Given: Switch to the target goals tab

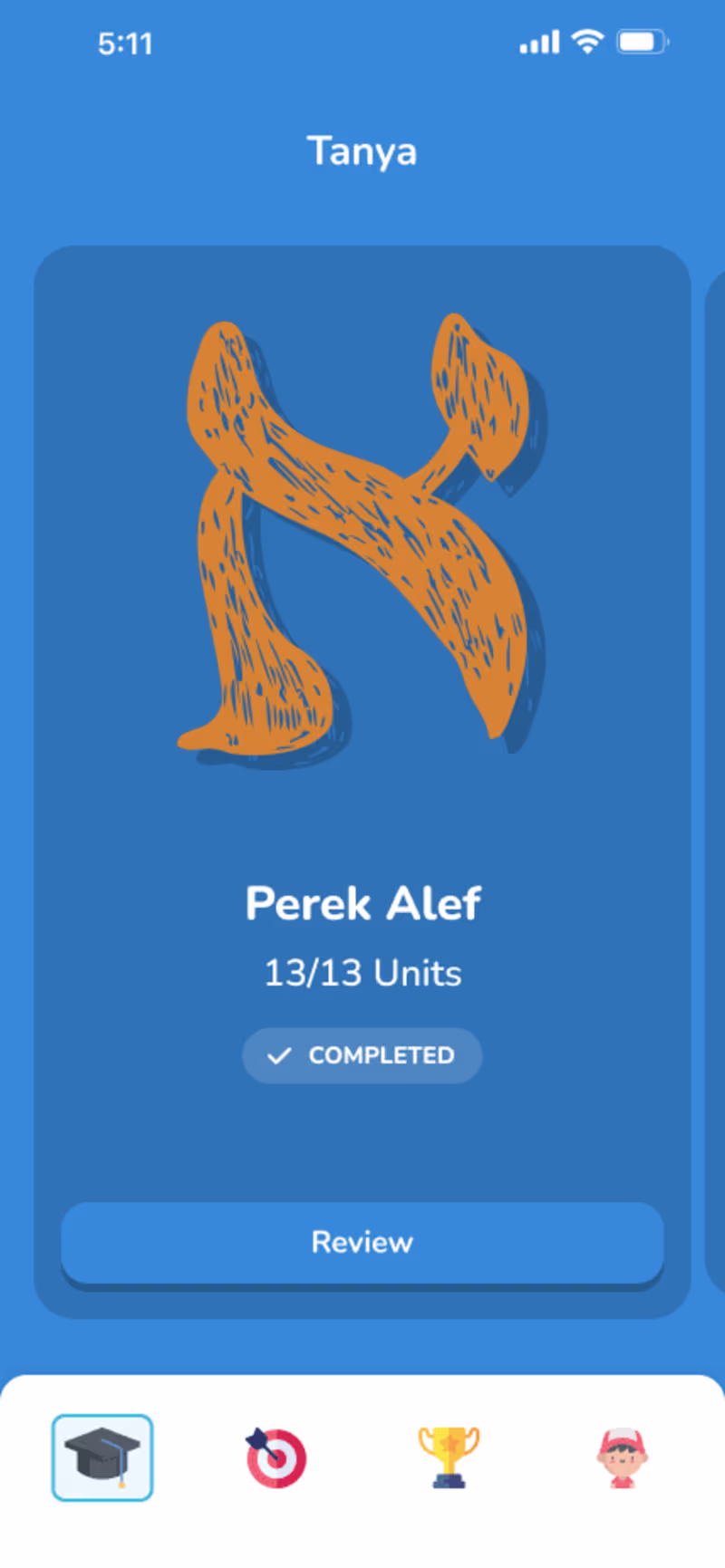Looking at the screenshot, I should coord(276,1457).
